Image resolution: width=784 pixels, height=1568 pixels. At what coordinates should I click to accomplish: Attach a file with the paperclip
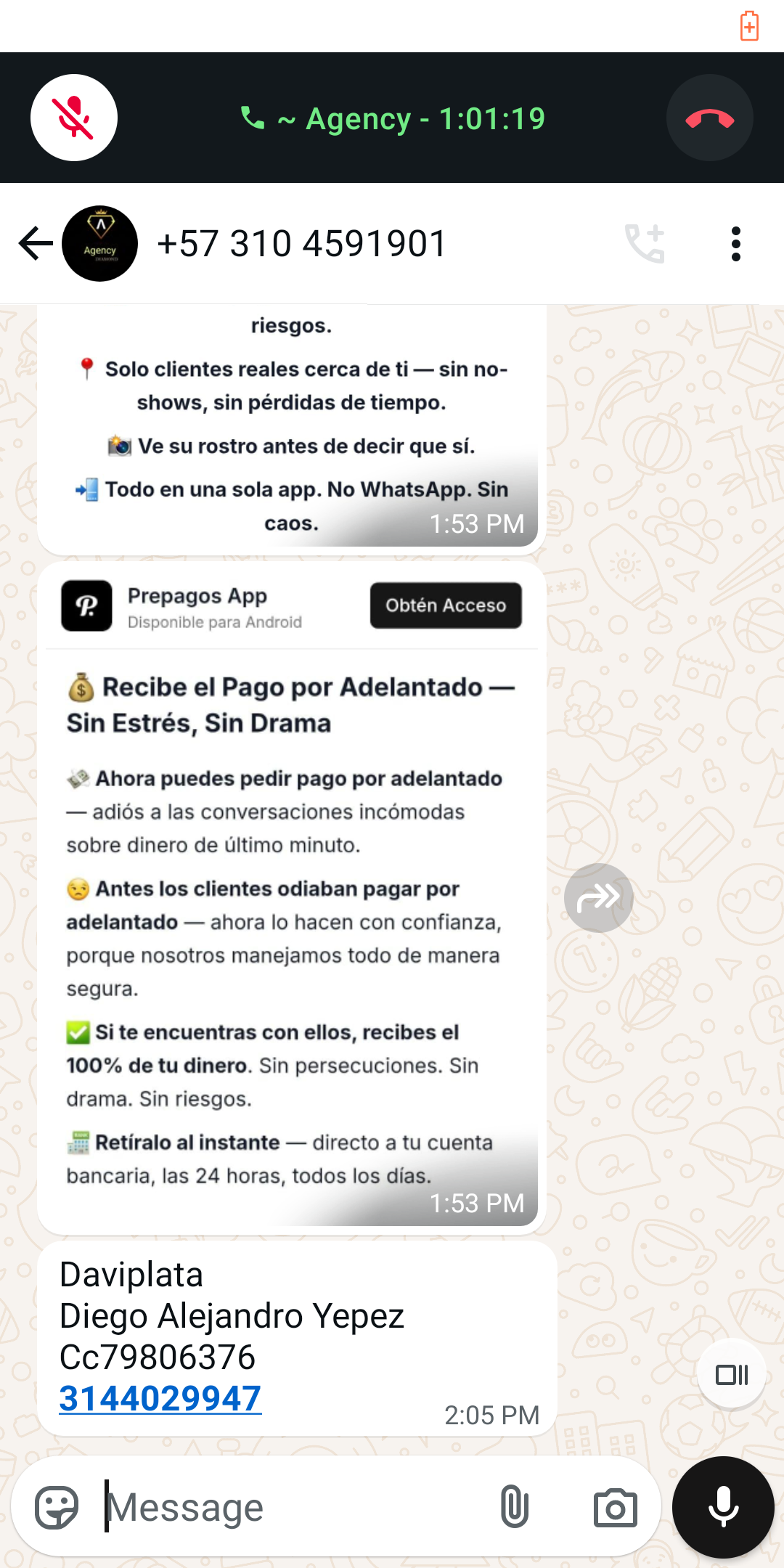(514, 1507)
